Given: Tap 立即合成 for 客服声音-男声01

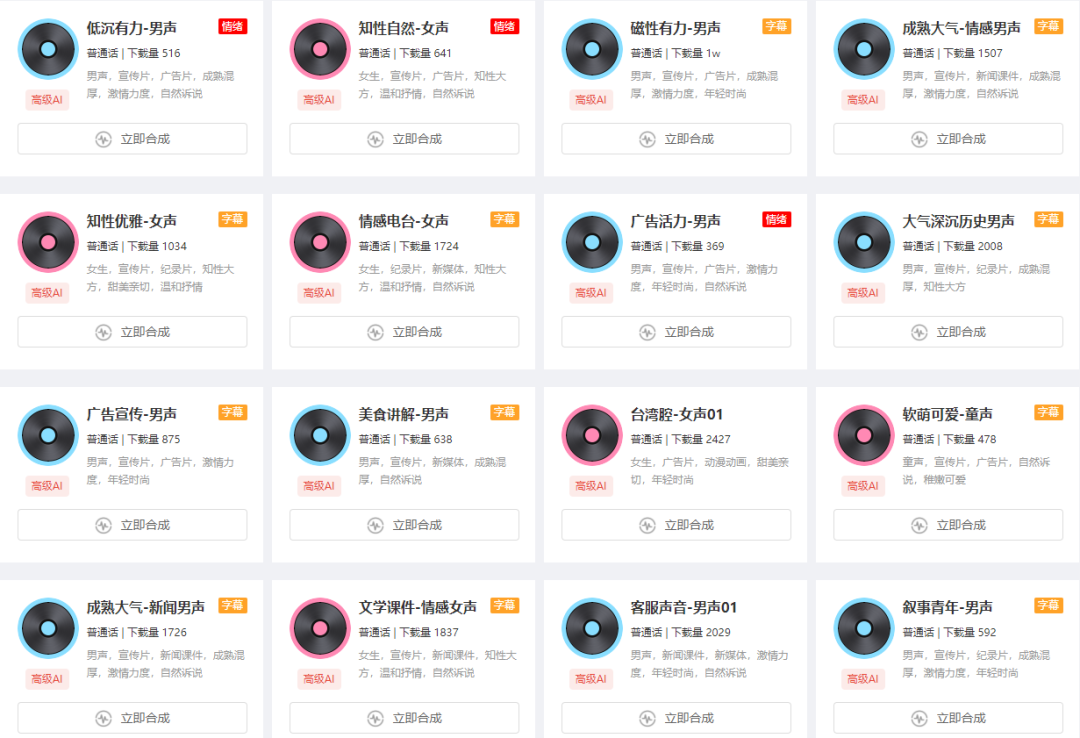Looking at the screenshot, I should click(676, 717).
